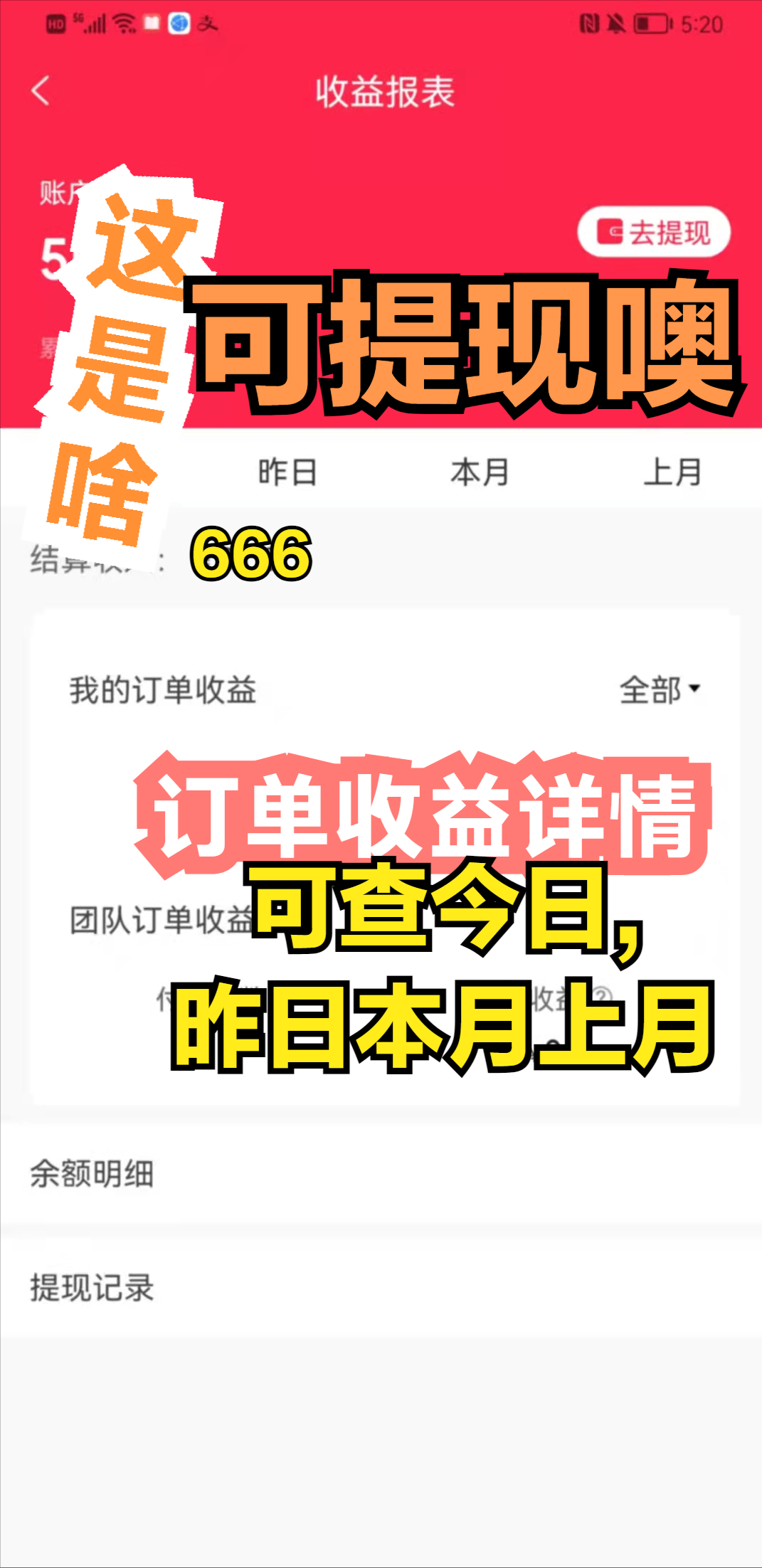The width and height of the screenshot is (762, 1568).
Task: View earnings for 上月
Action: (672, 472)
